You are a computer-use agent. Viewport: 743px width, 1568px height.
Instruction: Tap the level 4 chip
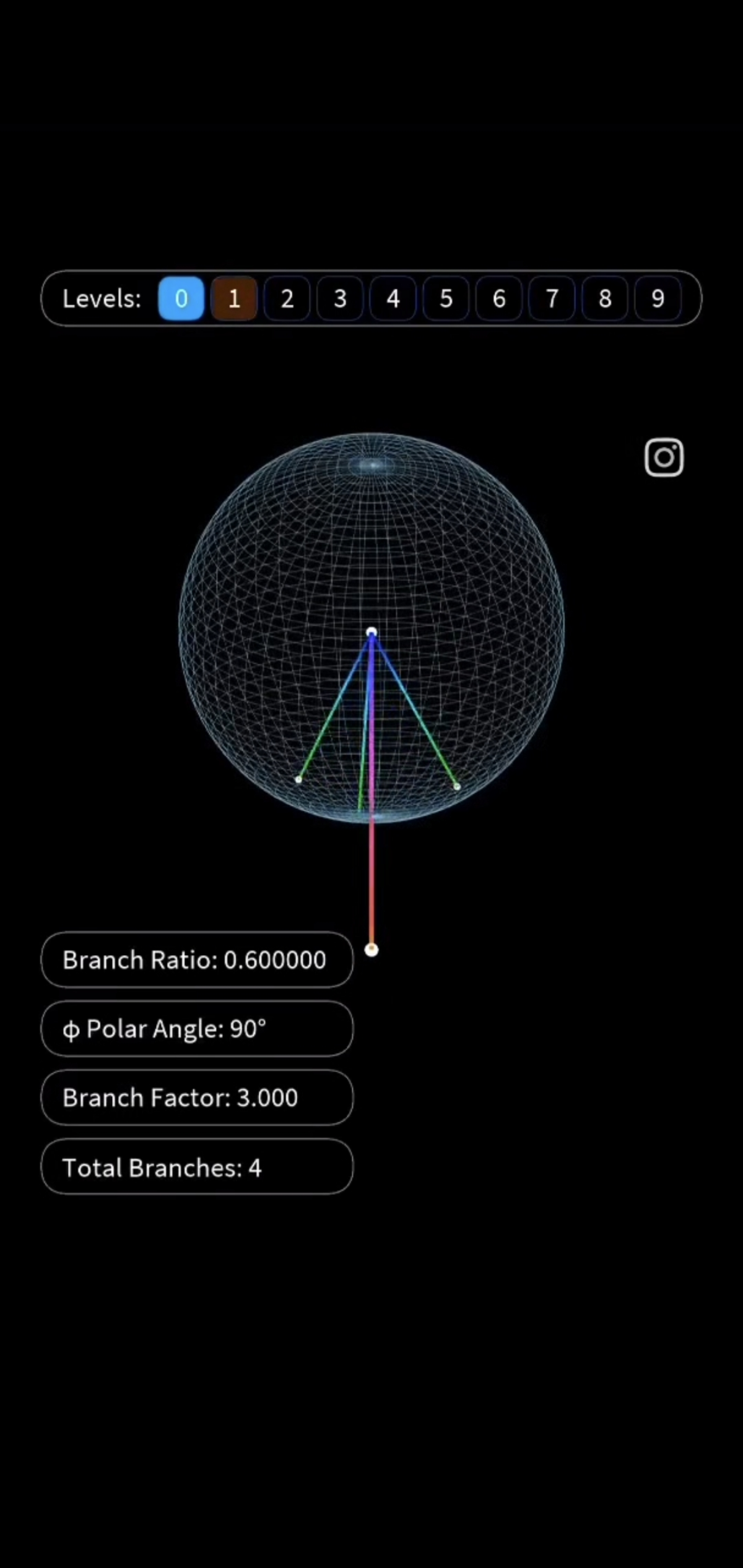pos(393,298)
